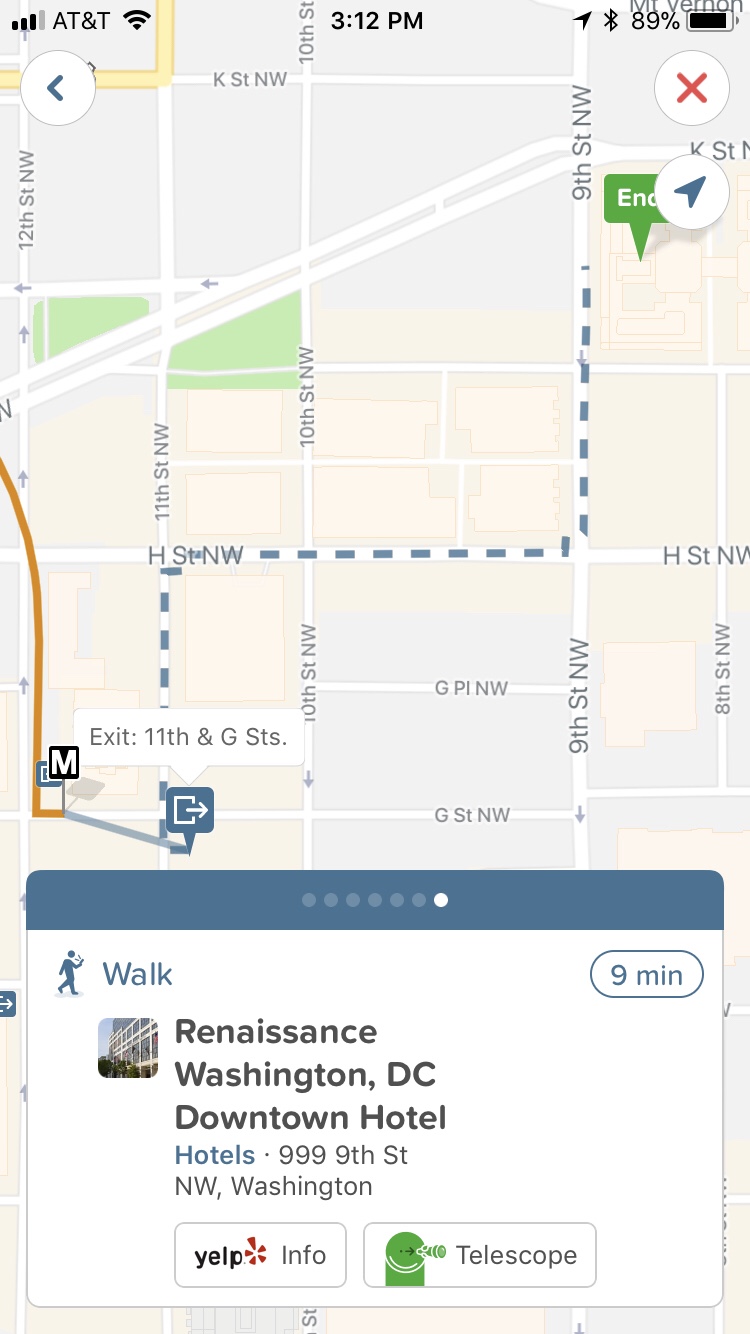750x1334 pixels.
Task: Go back with the arrow button
Action: click(57, 88)
